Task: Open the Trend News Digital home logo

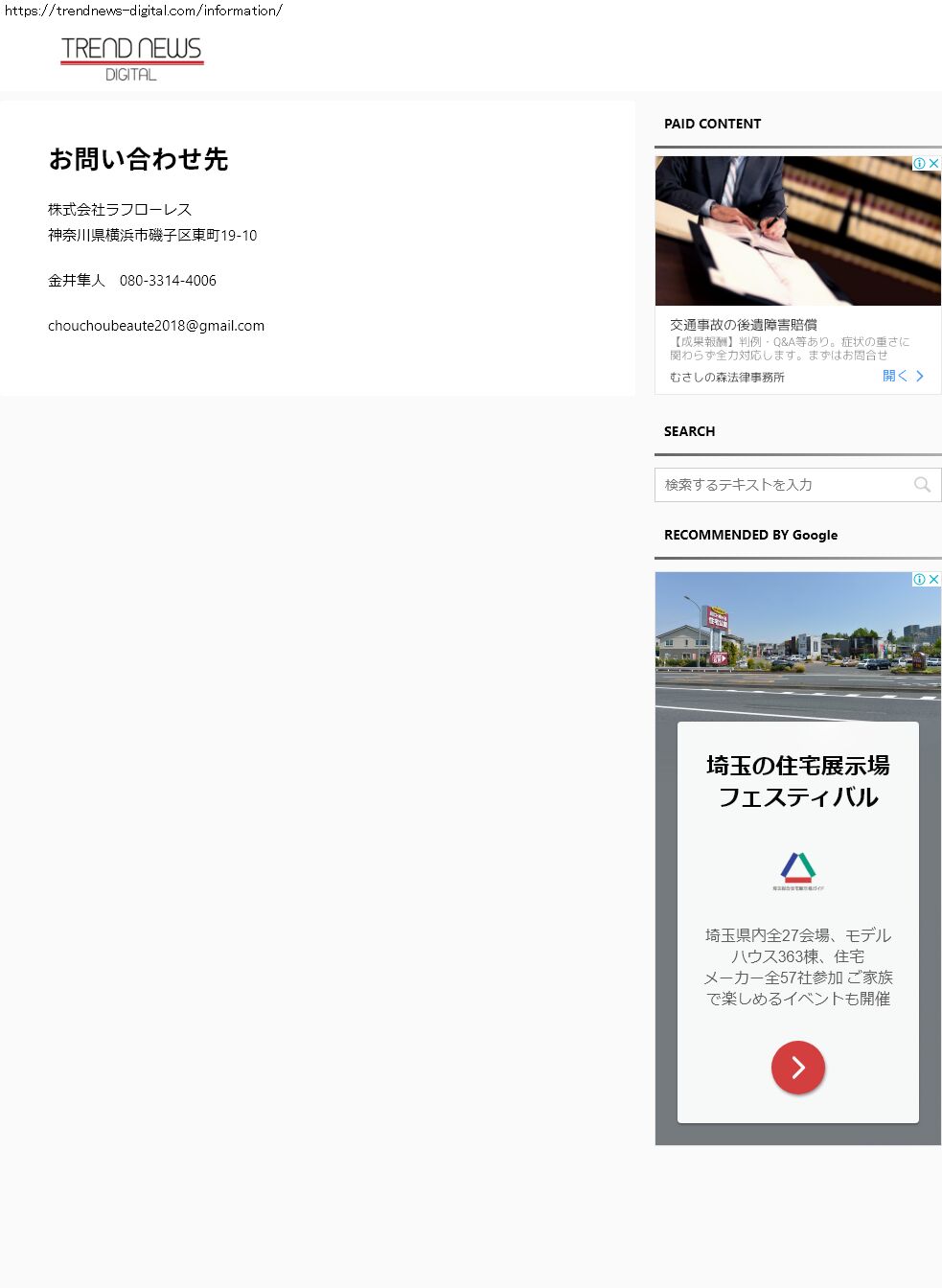Action: 131,58
